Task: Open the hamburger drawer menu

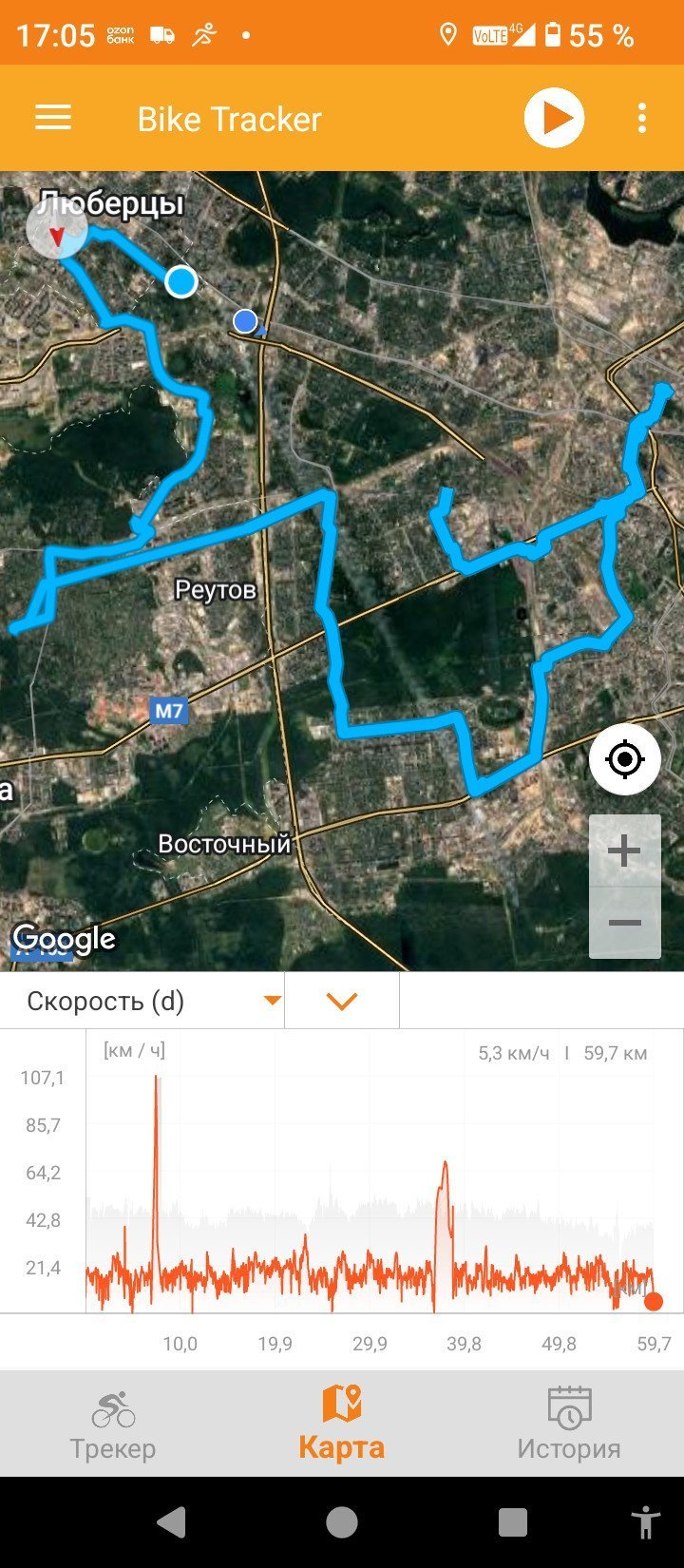Action: click(53, 118)
